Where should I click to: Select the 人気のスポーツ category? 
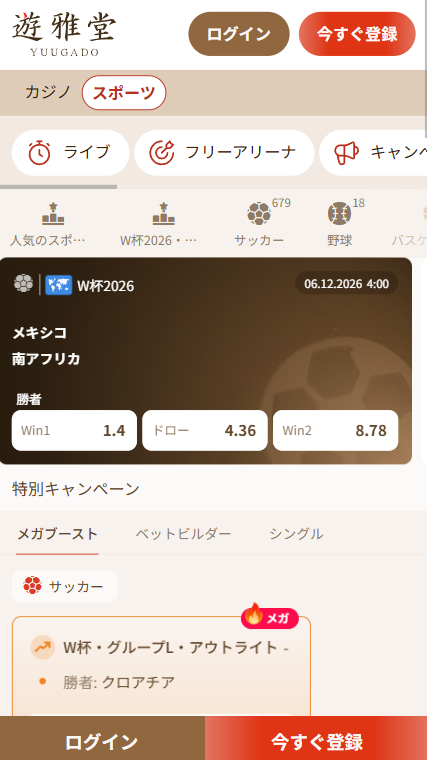click(53, 224)
